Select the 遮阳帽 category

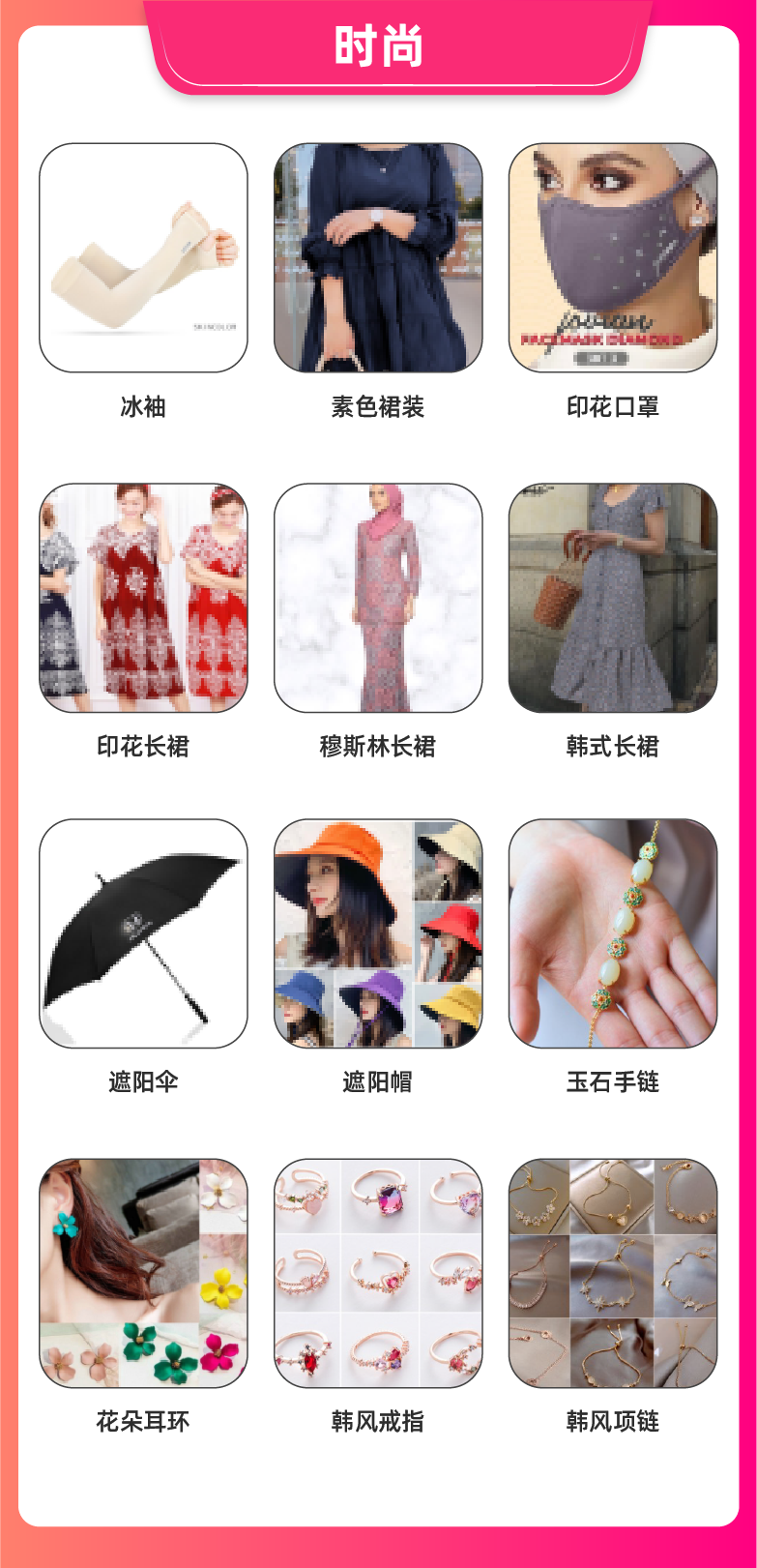click(378, 933)
